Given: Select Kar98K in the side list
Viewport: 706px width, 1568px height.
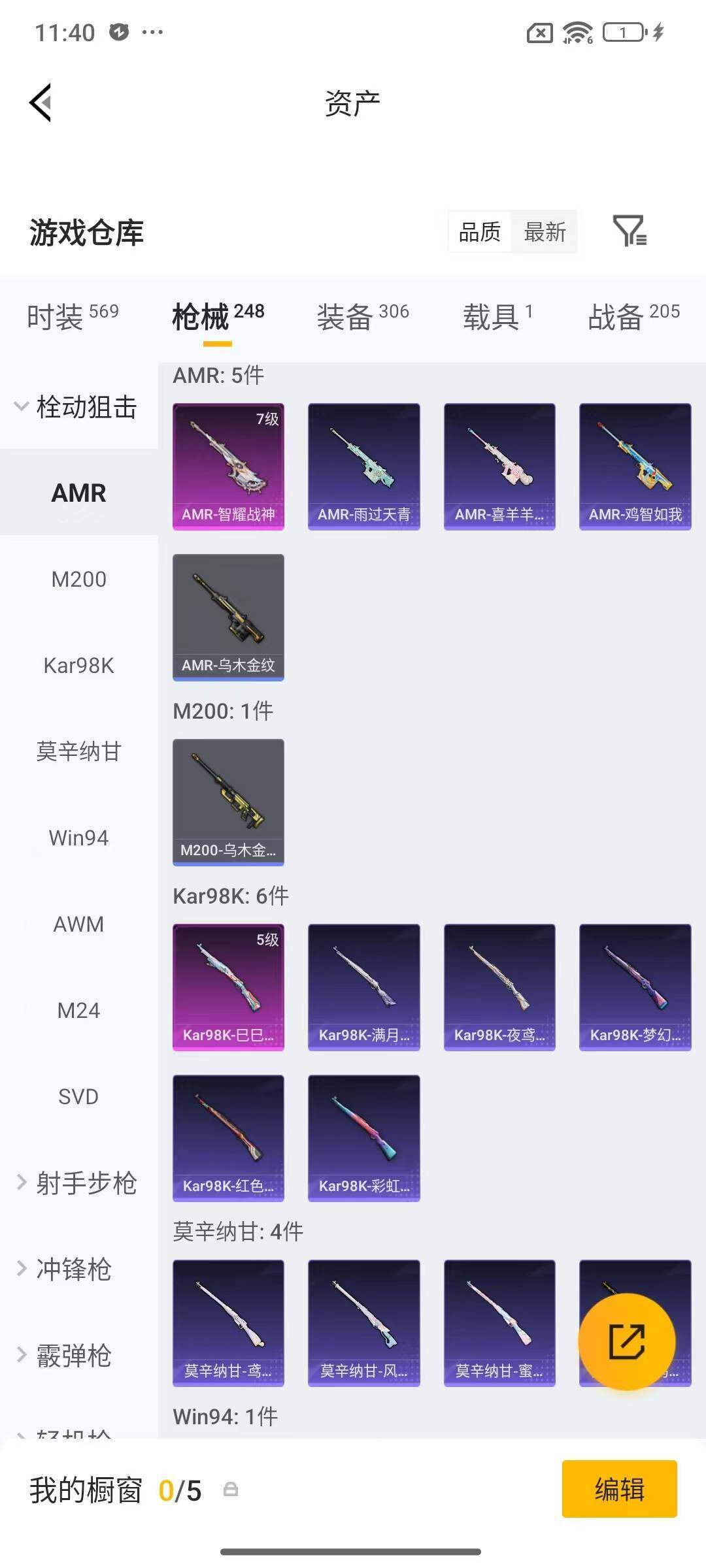Looking at the screenshot, I should coord(79,665).
